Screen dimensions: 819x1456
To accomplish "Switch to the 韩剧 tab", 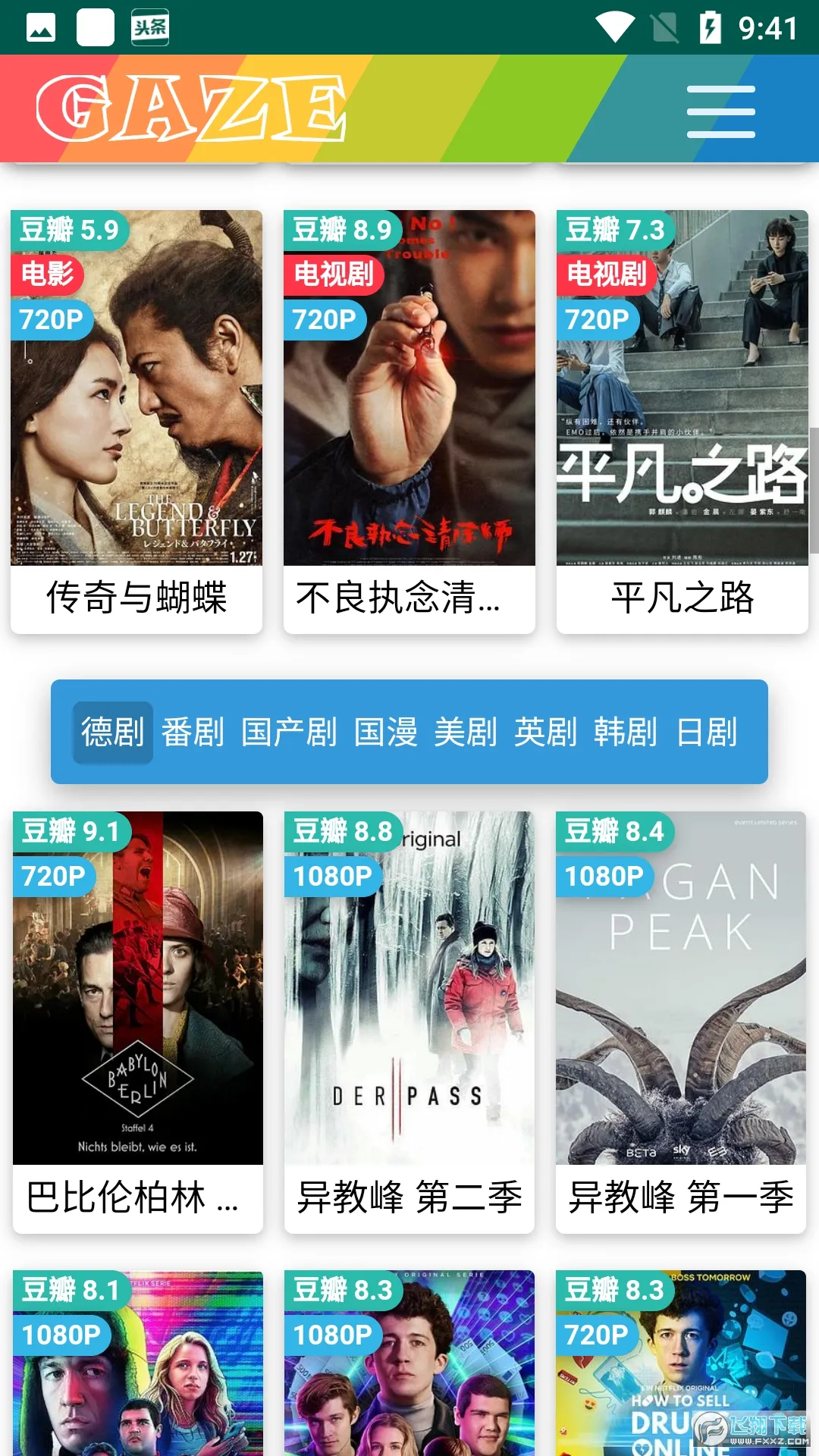I will click(x=626, y=733).
